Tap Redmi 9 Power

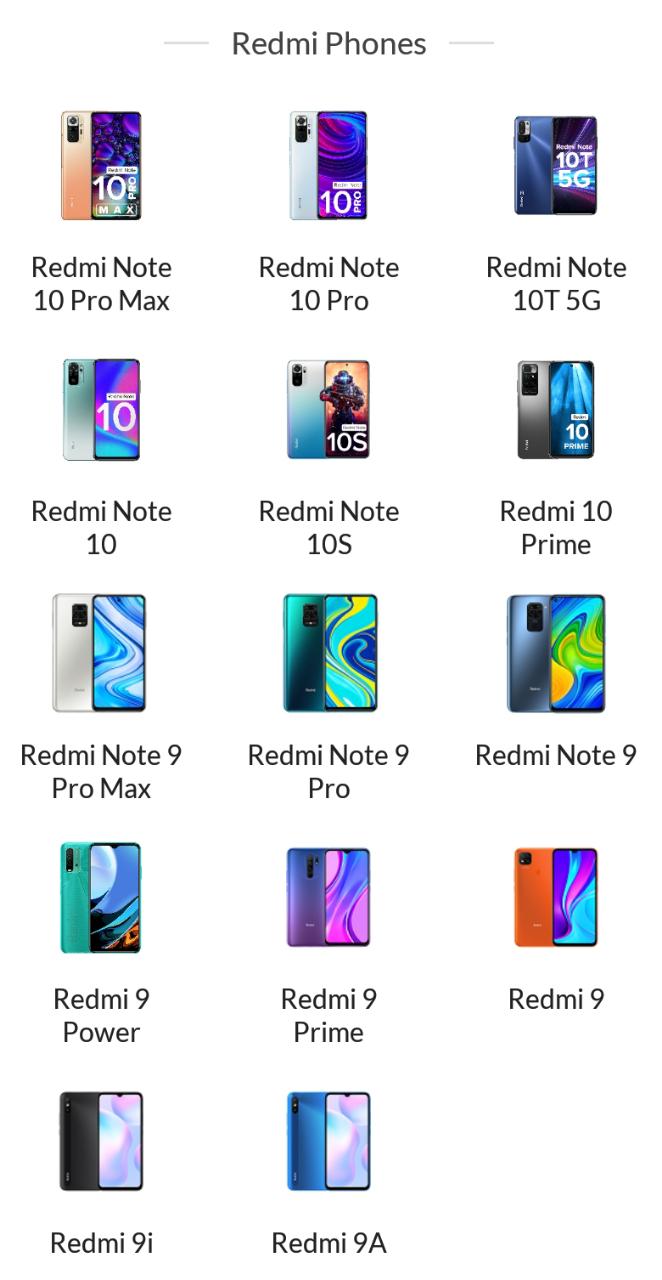[x=101, y=898]
